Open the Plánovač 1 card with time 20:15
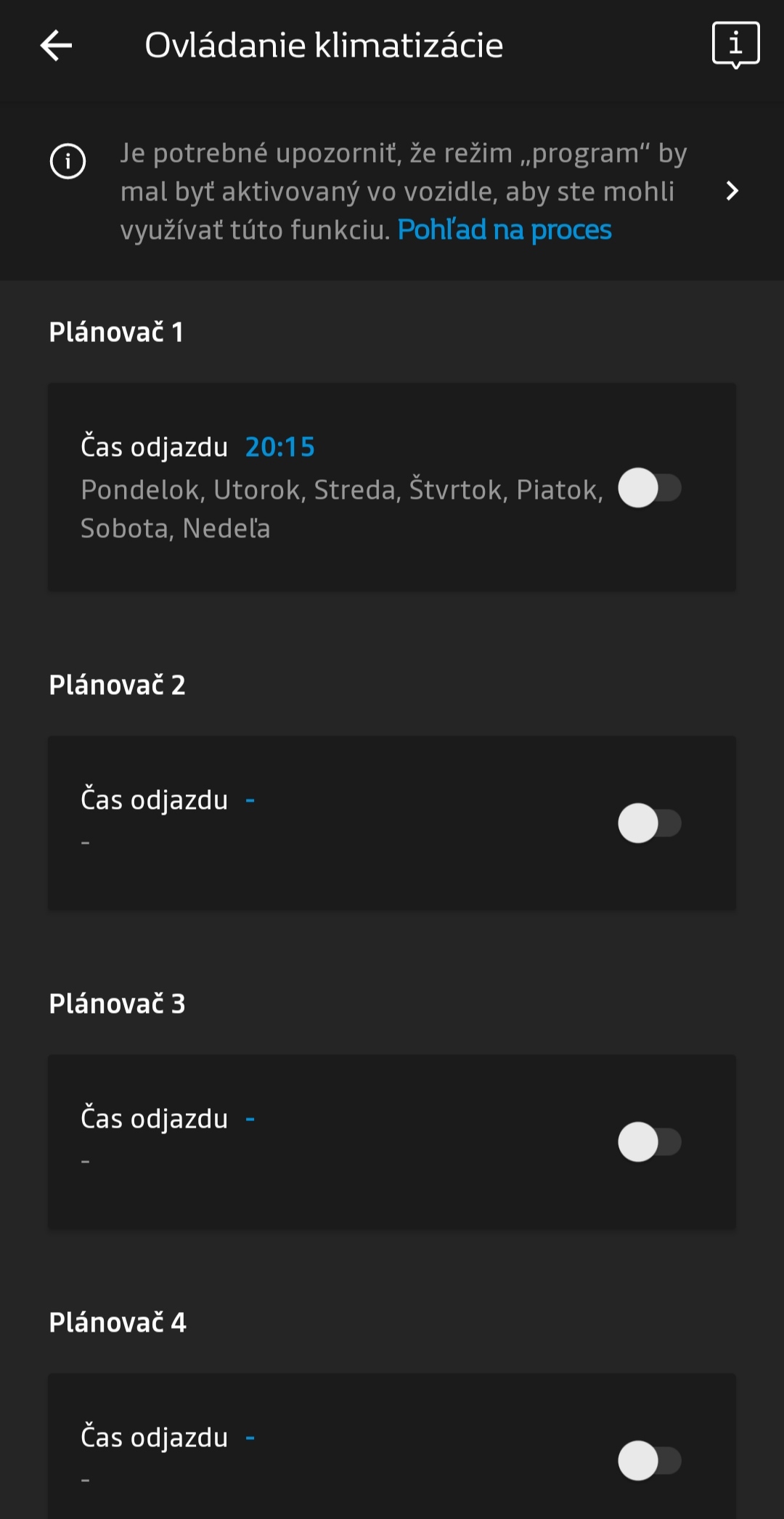Screen dimensions: 784x1519 pos(392,487)
